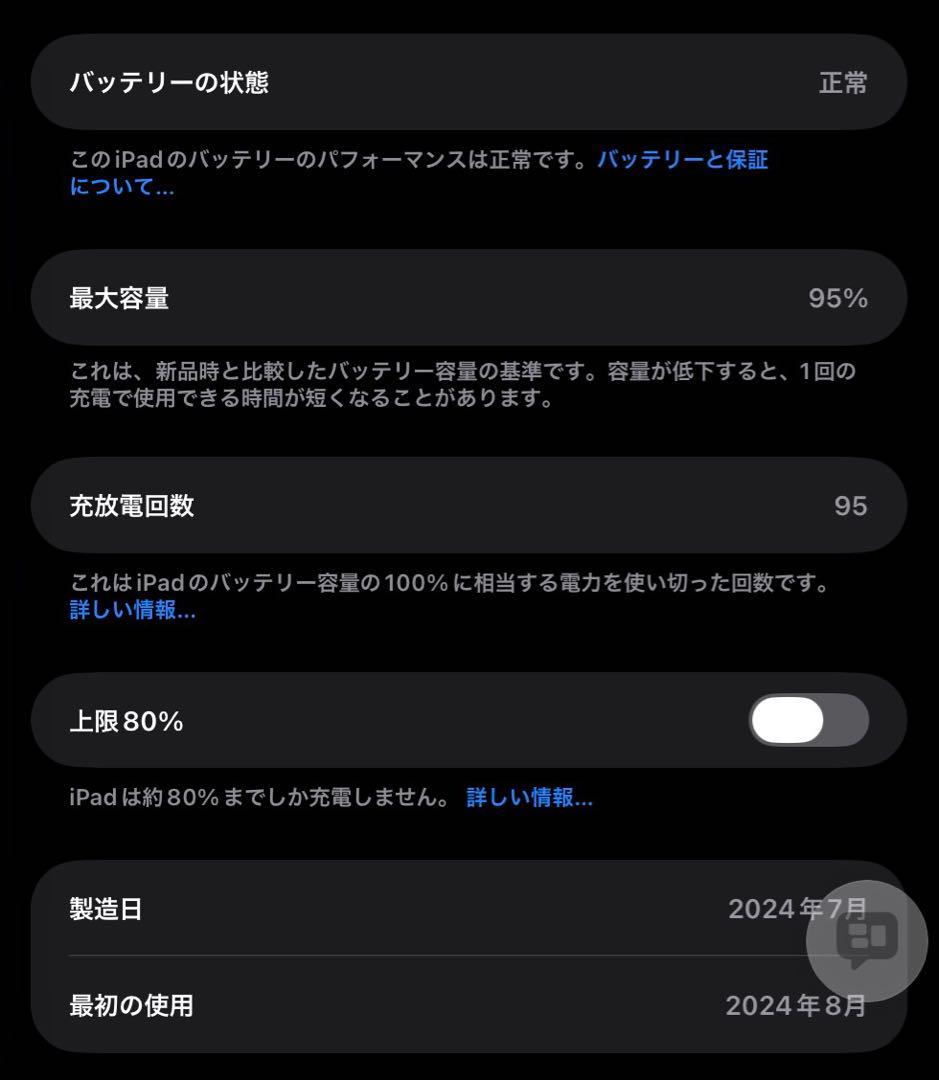This screenshot has height=1080, width=939.
Task: Enable the 上限80% charging limit toggle
Action: 809,719
